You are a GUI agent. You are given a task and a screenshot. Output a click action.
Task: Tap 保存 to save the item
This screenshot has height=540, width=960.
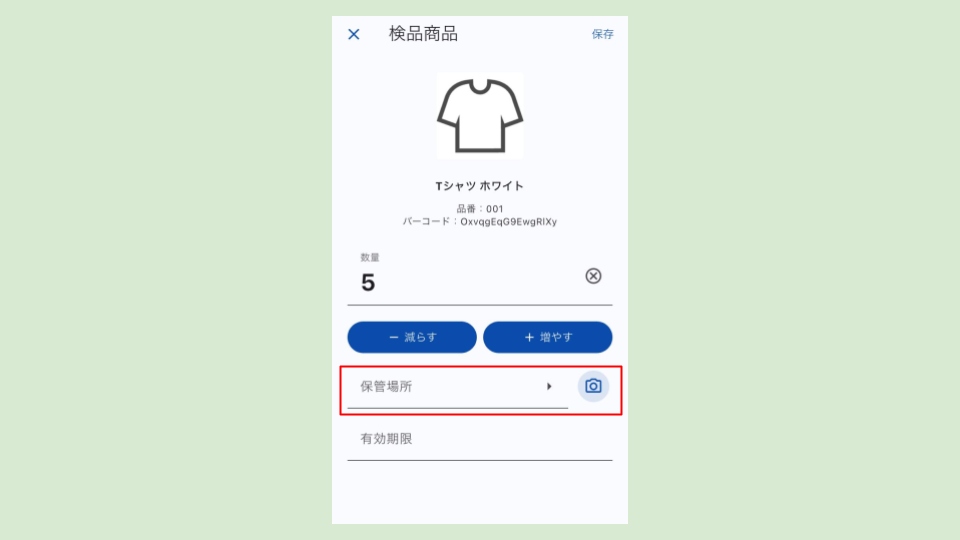(602, 34)
